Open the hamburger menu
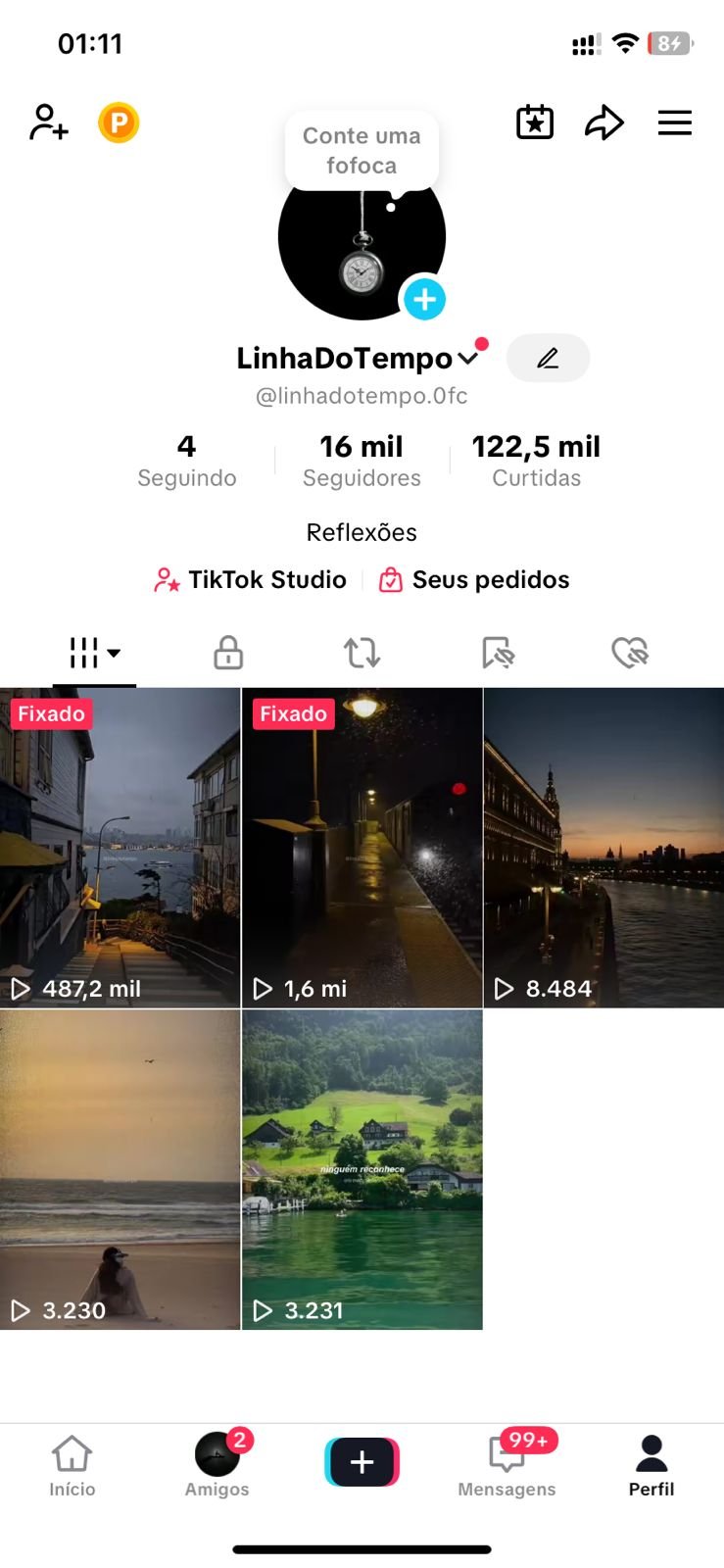Viewport: 724px width, 1568px height. [x=674, y=122]
